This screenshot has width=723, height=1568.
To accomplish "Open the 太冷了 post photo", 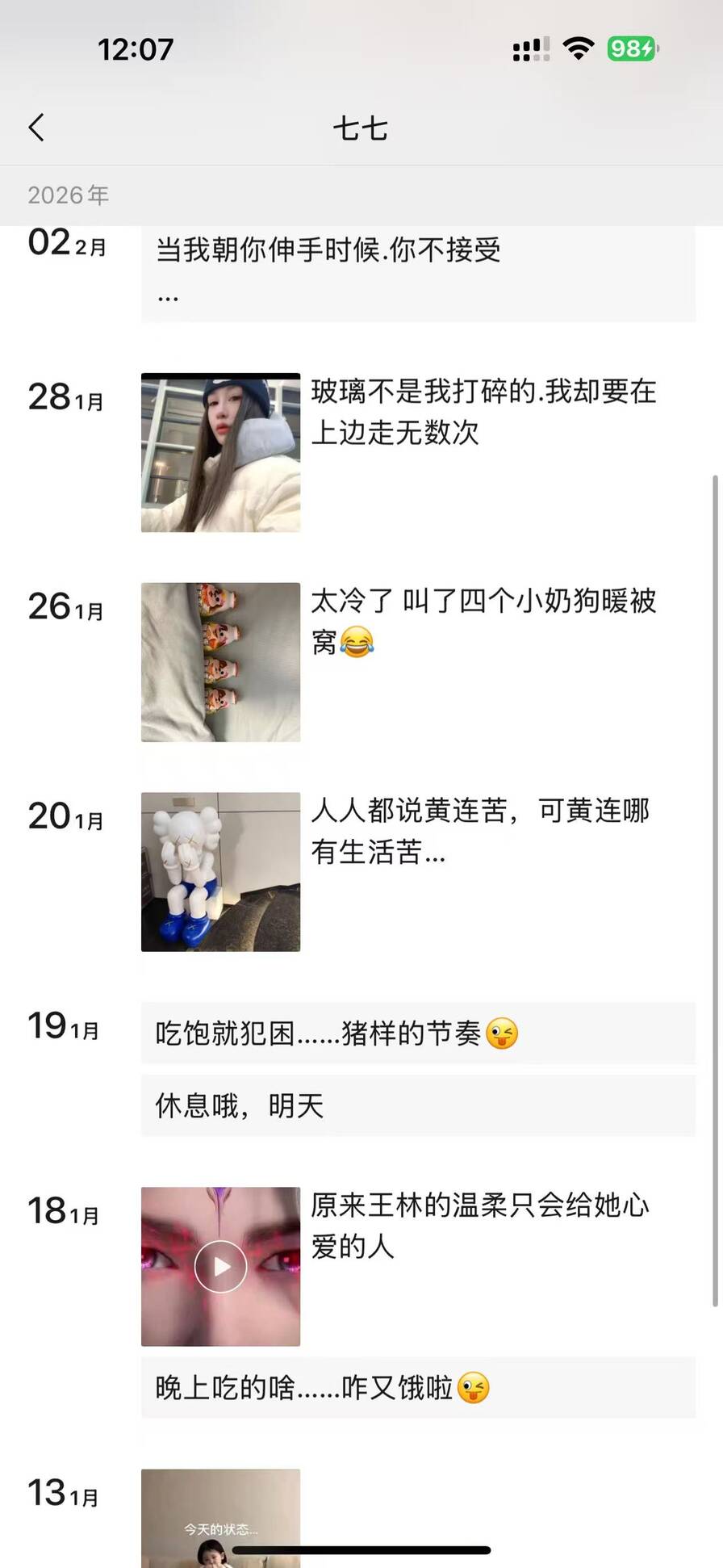I will click(220, 662).
